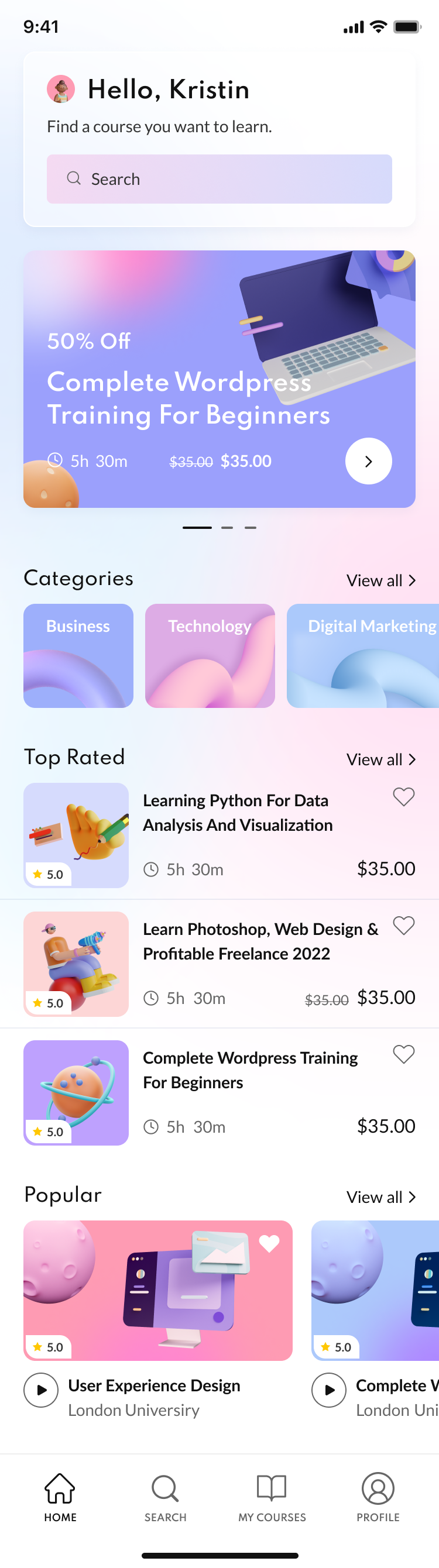Open the Learning Python For Data Analysis course
This screenshot has height=1568, width=439.
(x=238, y=813)
